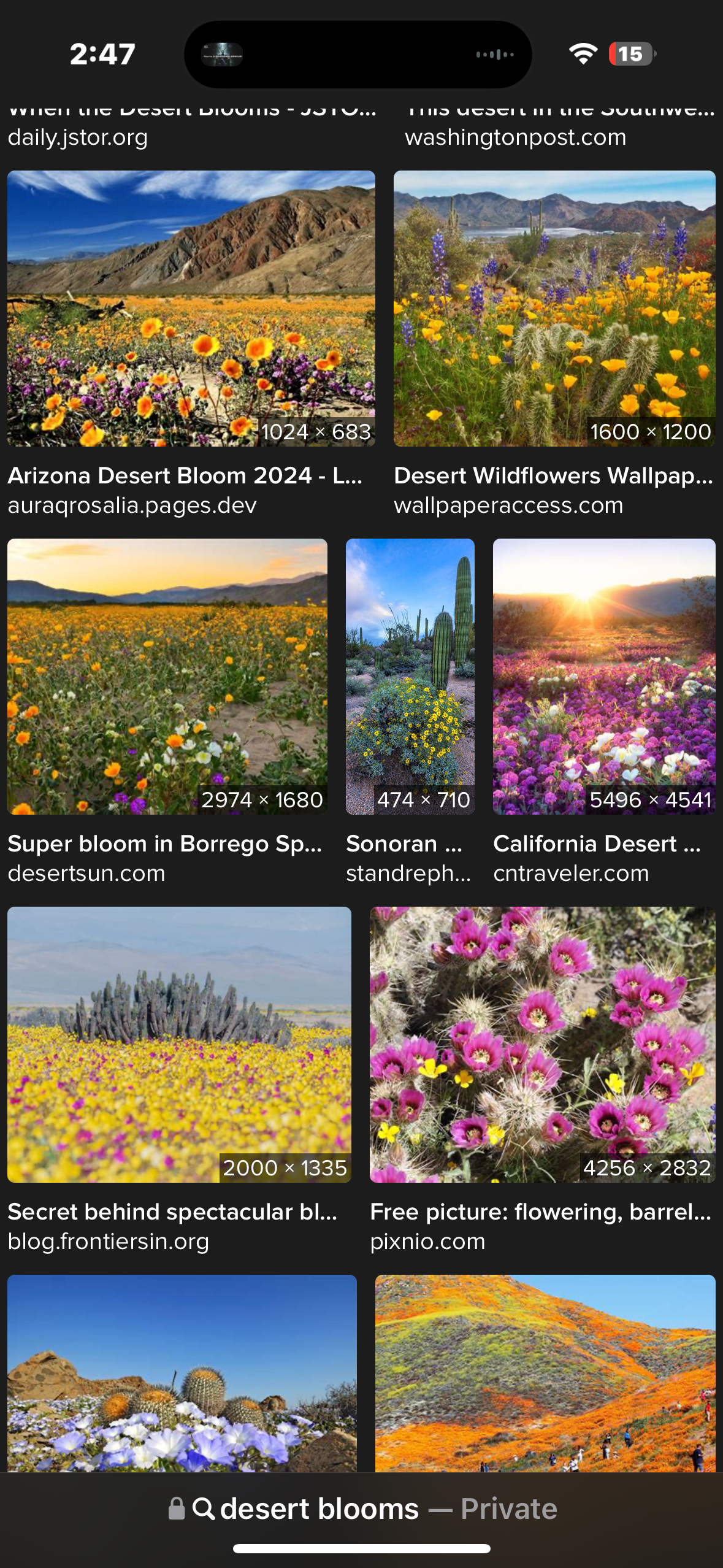Open the daily.jstor.org result

(x=78, y=137)
